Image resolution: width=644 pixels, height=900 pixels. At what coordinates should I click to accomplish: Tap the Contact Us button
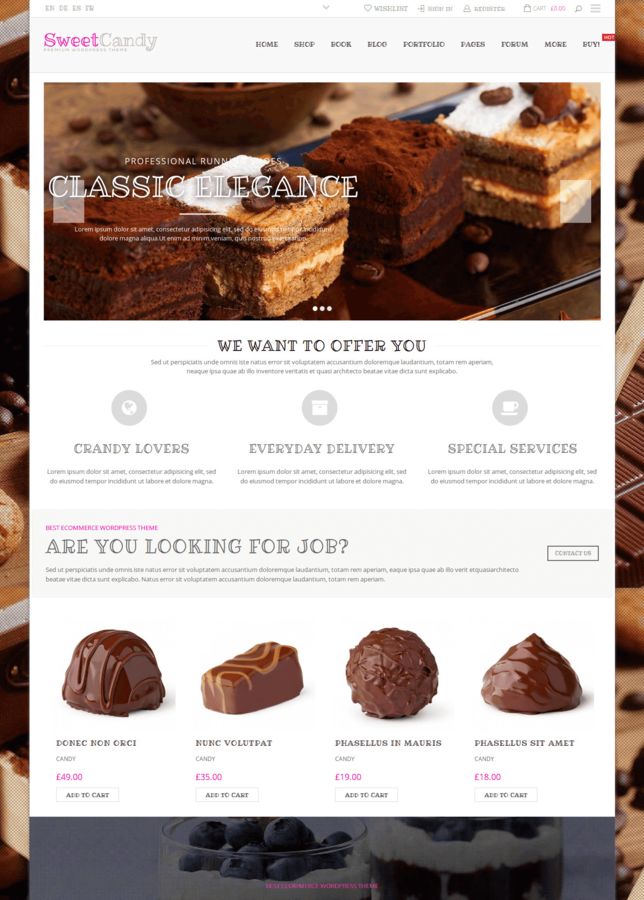coord(573,553)
